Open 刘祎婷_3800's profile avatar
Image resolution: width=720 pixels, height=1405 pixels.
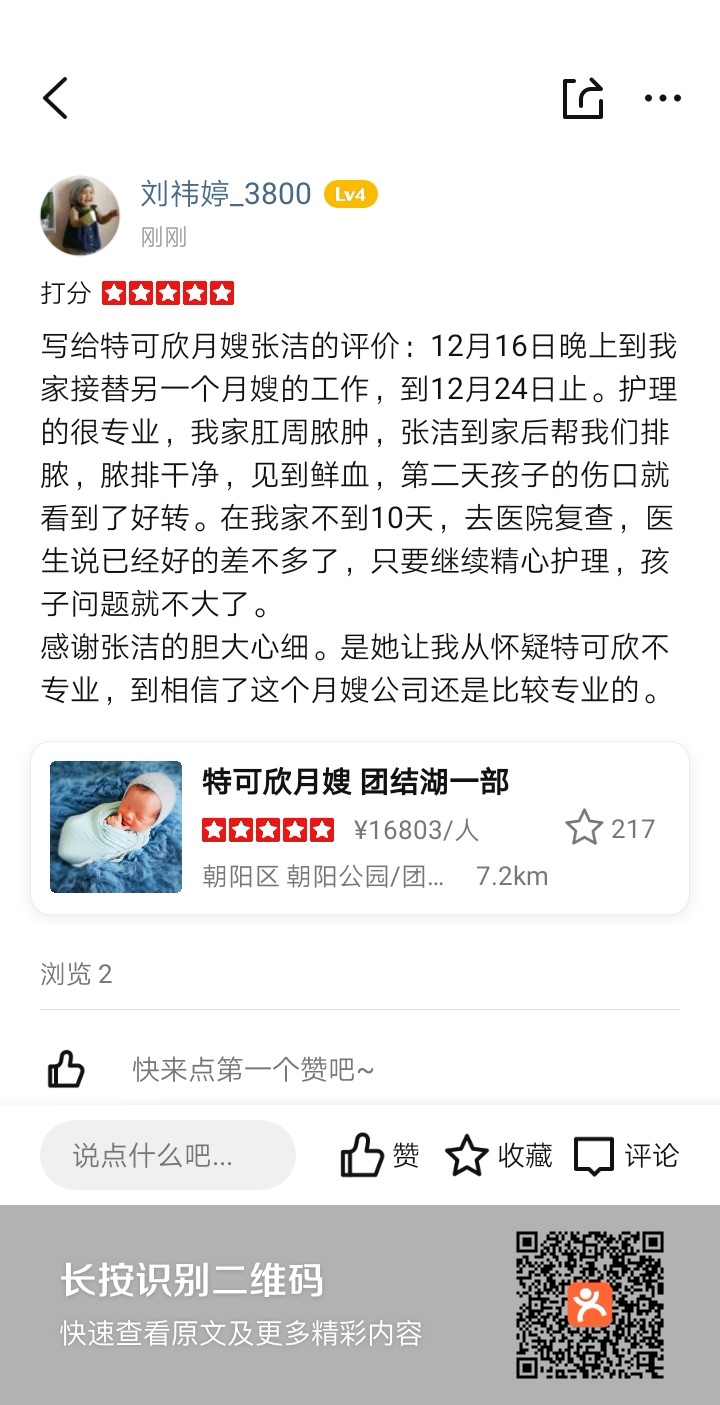point(79,215)
